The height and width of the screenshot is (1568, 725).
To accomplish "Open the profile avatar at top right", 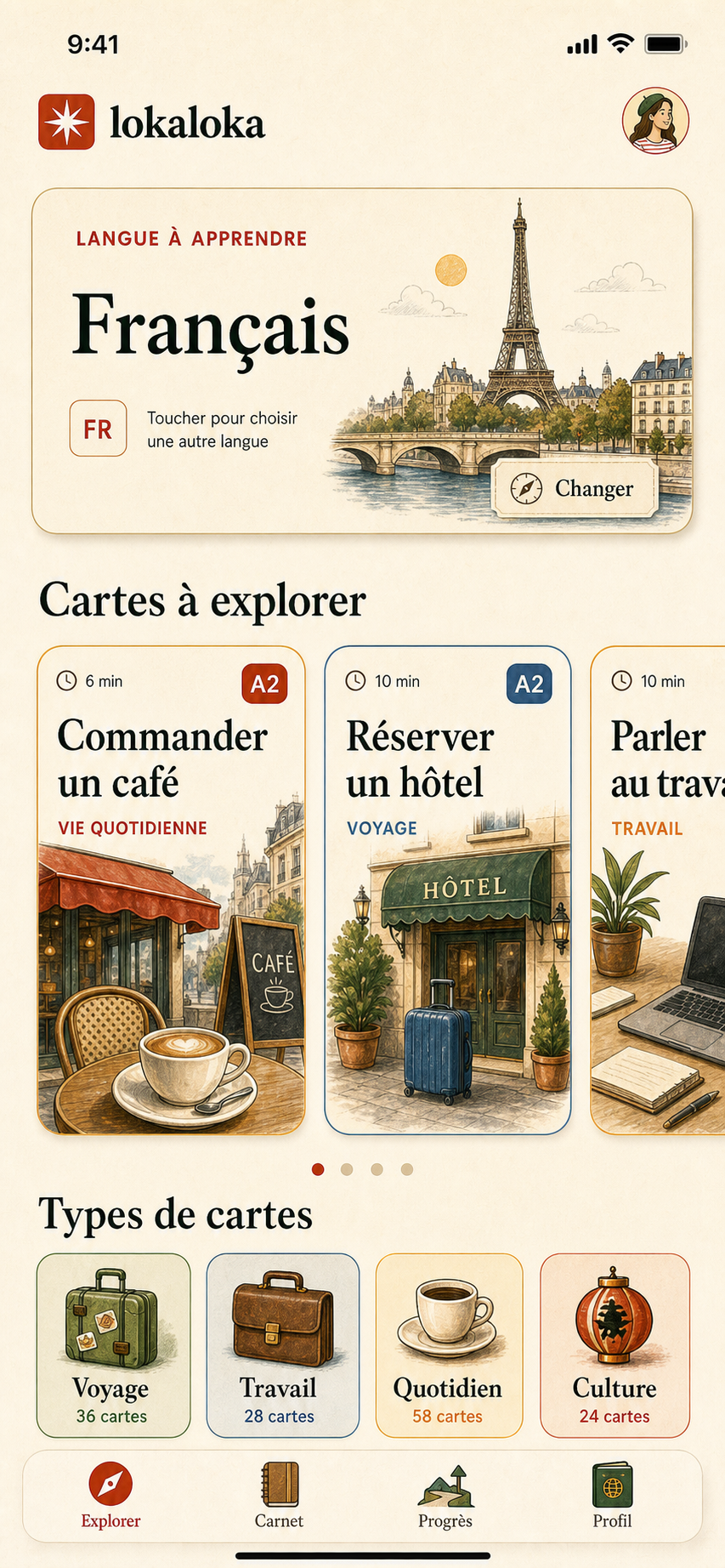I will pyautogui.click(x=655, y=121).
